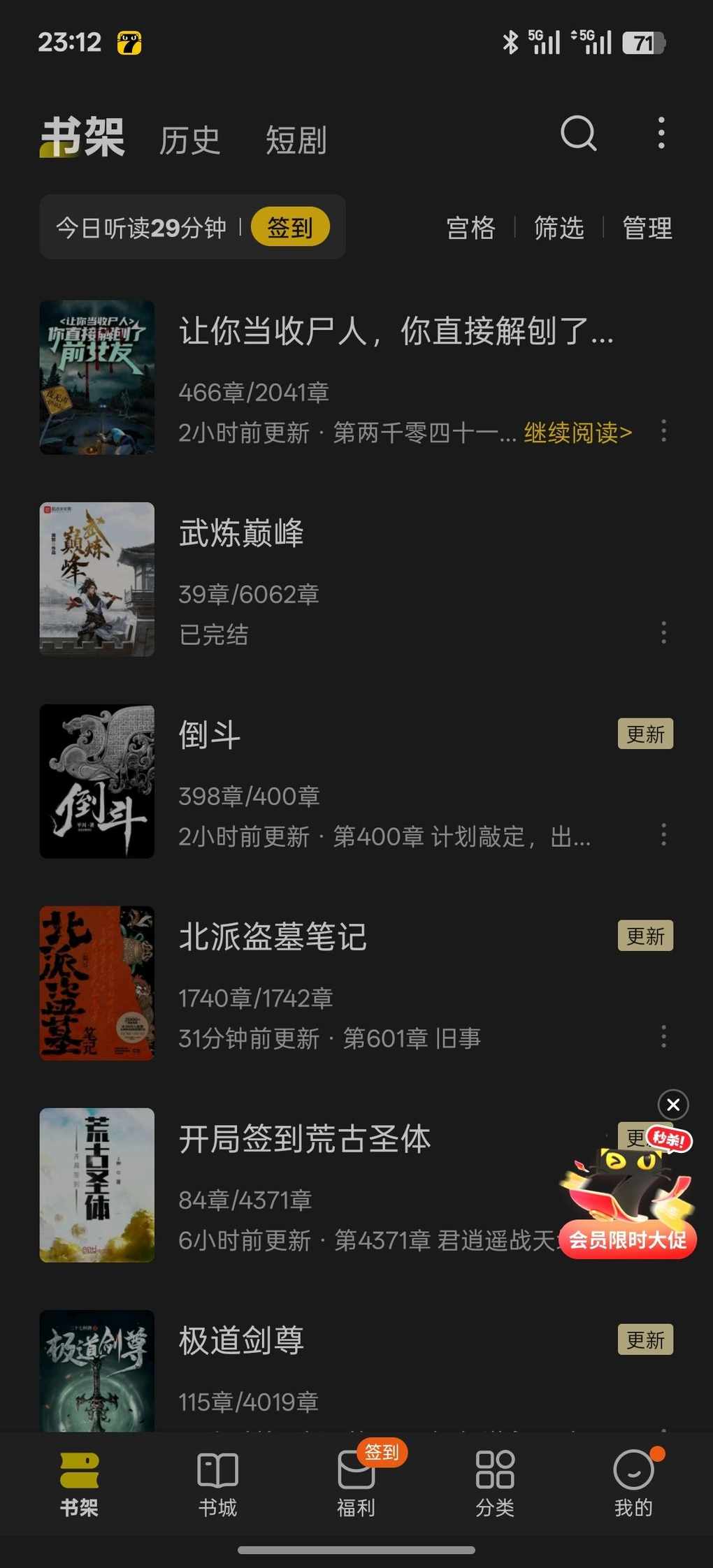The width and height of the screenshot is (713, 1568).
Task: Tap 管理 to manage the bookshelf
Action: (647, 228)
